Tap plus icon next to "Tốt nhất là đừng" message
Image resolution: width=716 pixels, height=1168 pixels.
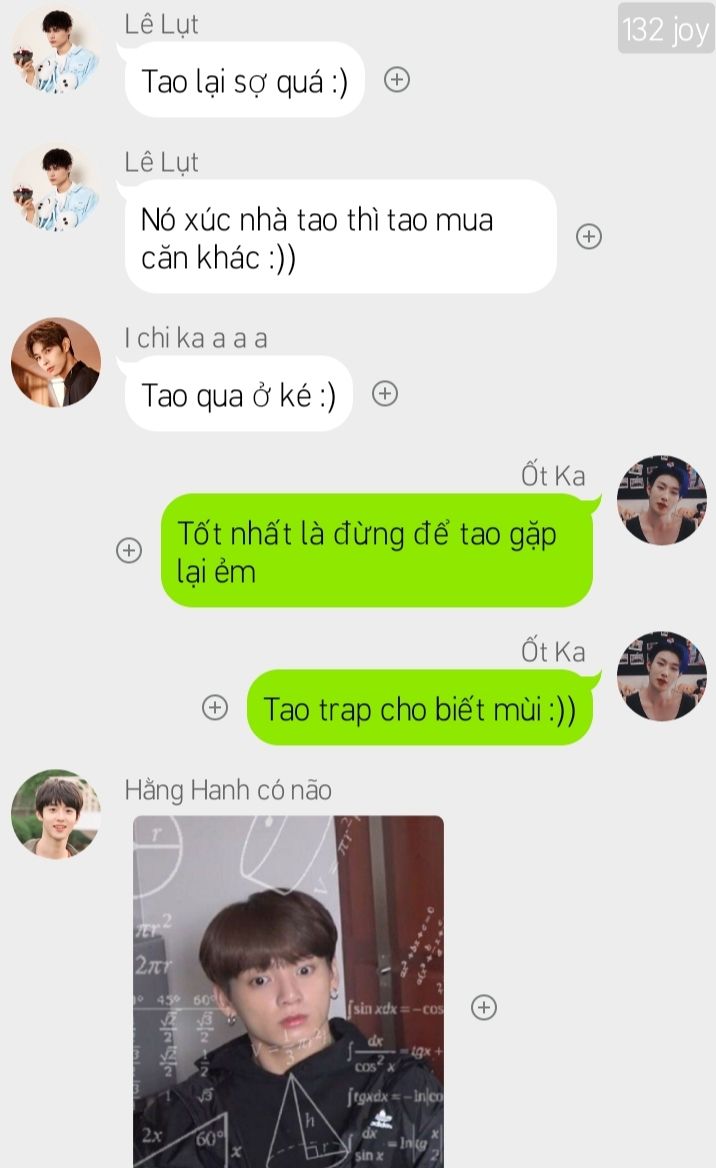129,550
